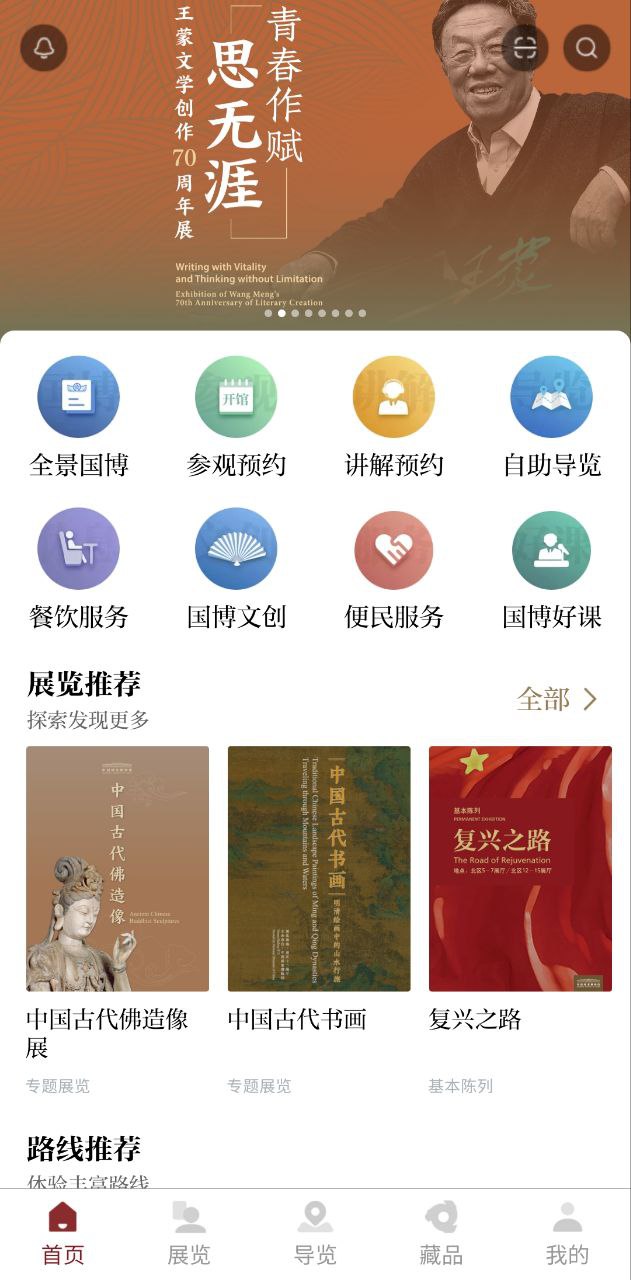The width and height of the screenshot is (631, 1280).
Task: Go to the 我的 tab
Action: tap(567, 1233)
